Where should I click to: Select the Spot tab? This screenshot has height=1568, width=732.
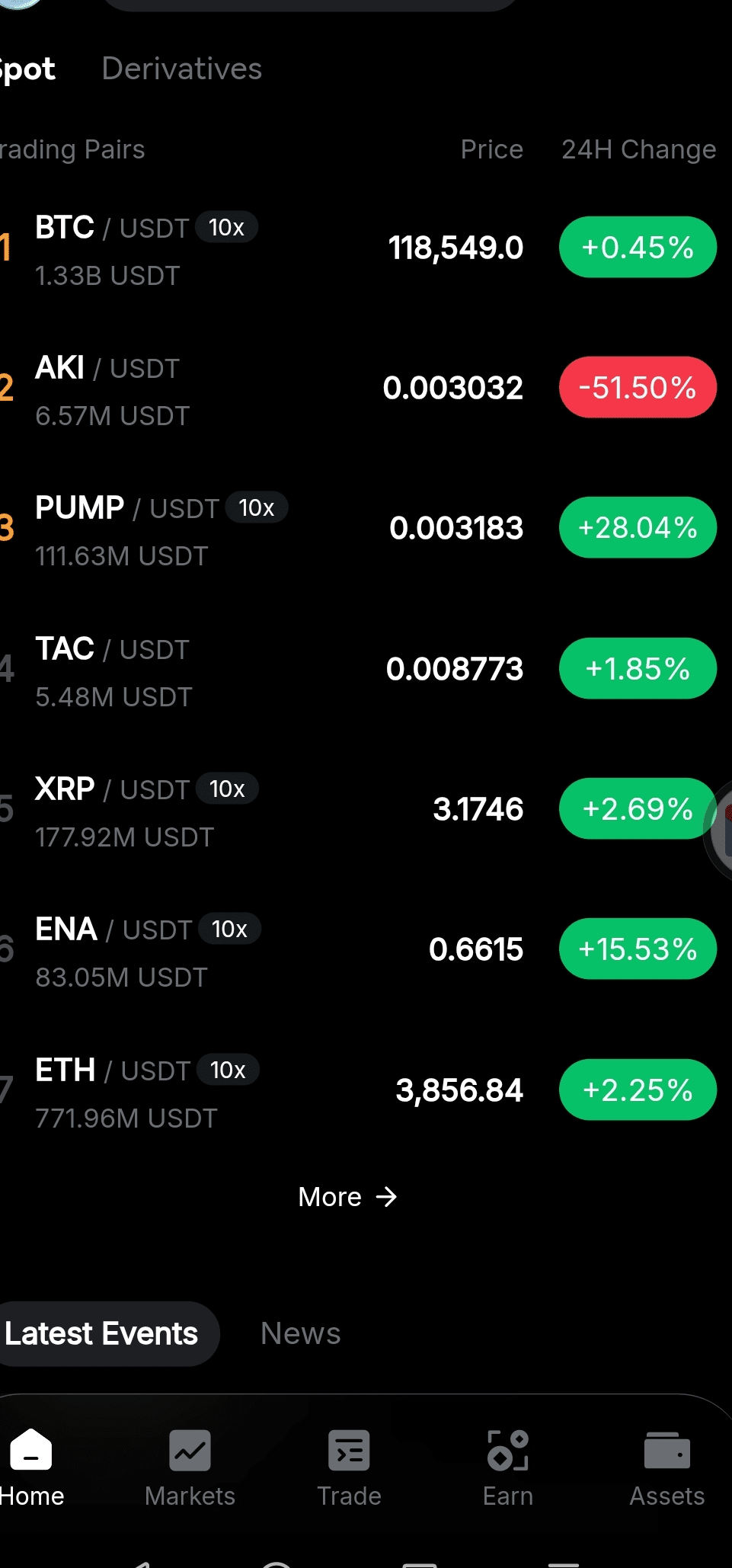tap(27, 69)
